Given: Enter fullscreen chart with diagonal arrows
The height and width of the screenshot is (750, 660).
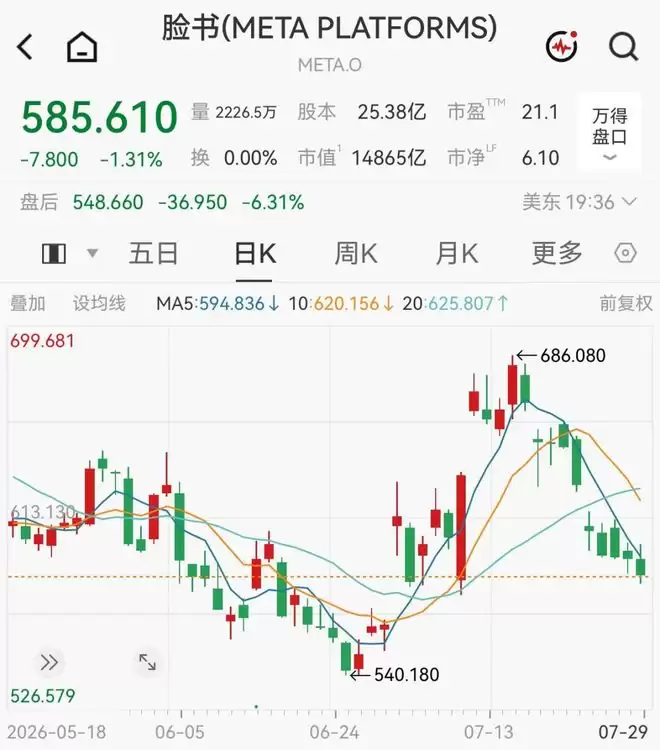Looking at the screenshot, I should [x=147, y=662].
